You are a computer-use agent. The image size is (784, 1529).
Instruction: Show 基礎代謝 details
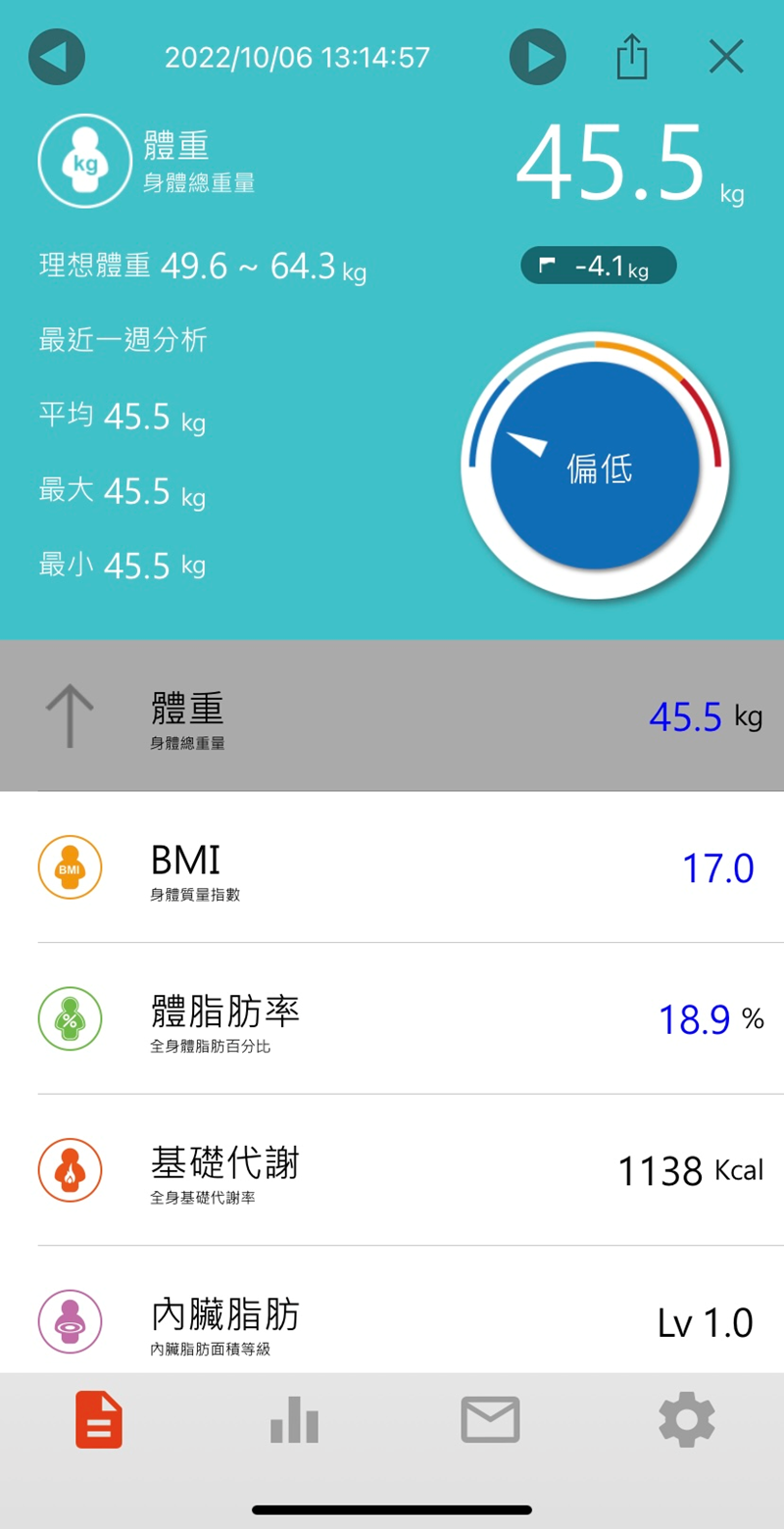point(392,1170)
